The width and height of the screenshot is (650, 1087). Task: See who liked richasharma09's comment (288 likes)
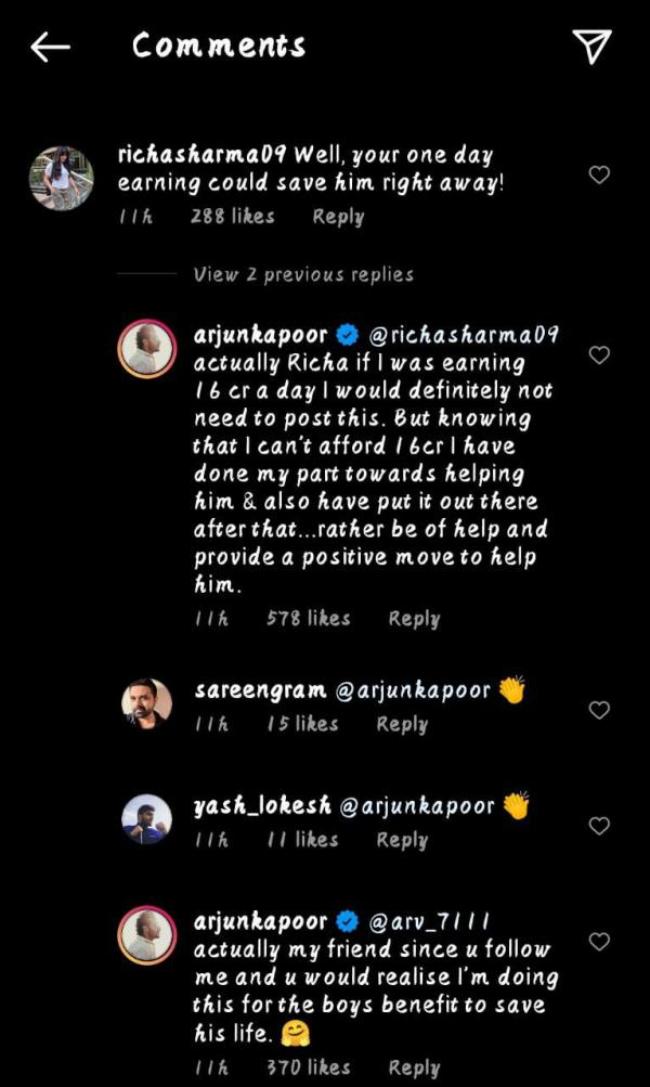pyautogui.click(x=232, y=216)
